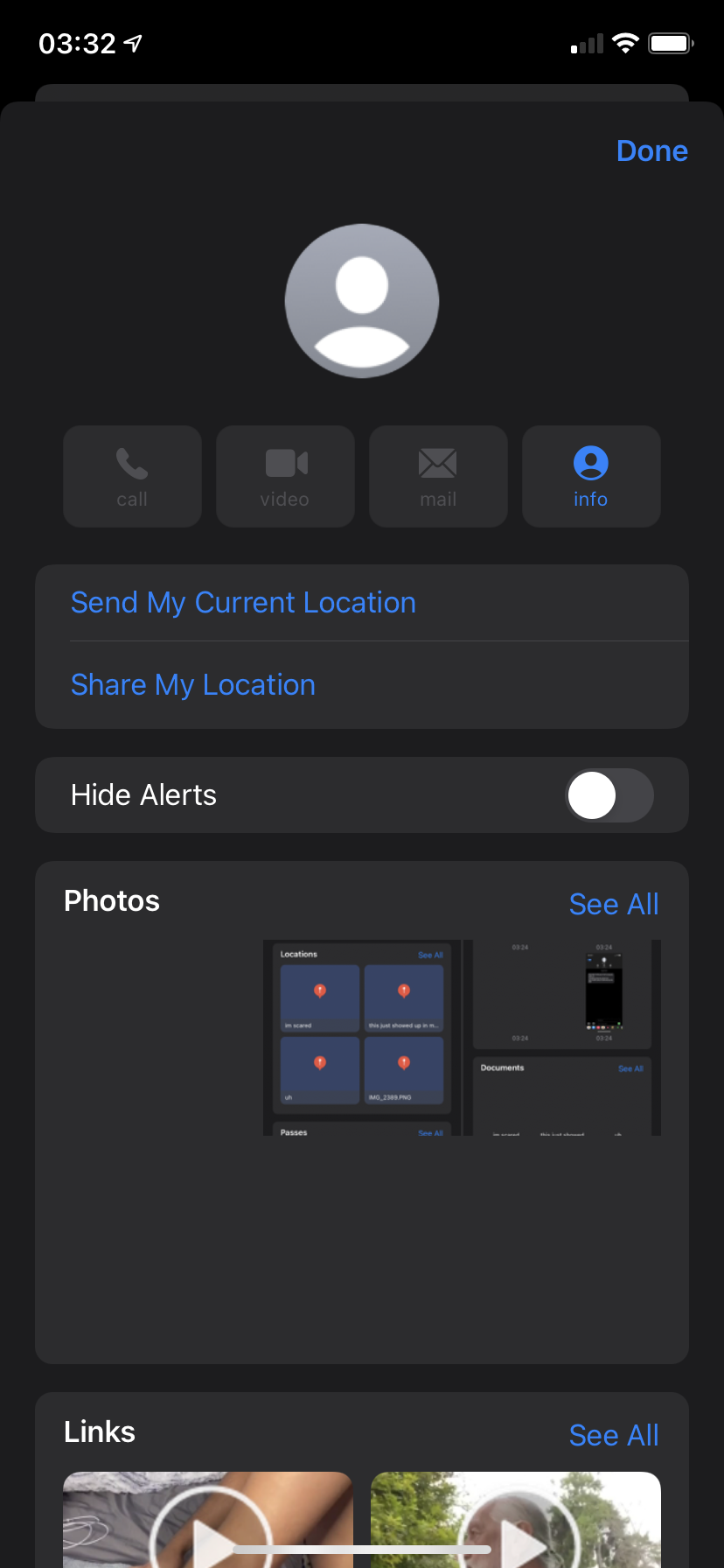Open the Locations screenshot photo
The width and height of the screenshot is (724, 1568).
click(x=361, y=1038)
